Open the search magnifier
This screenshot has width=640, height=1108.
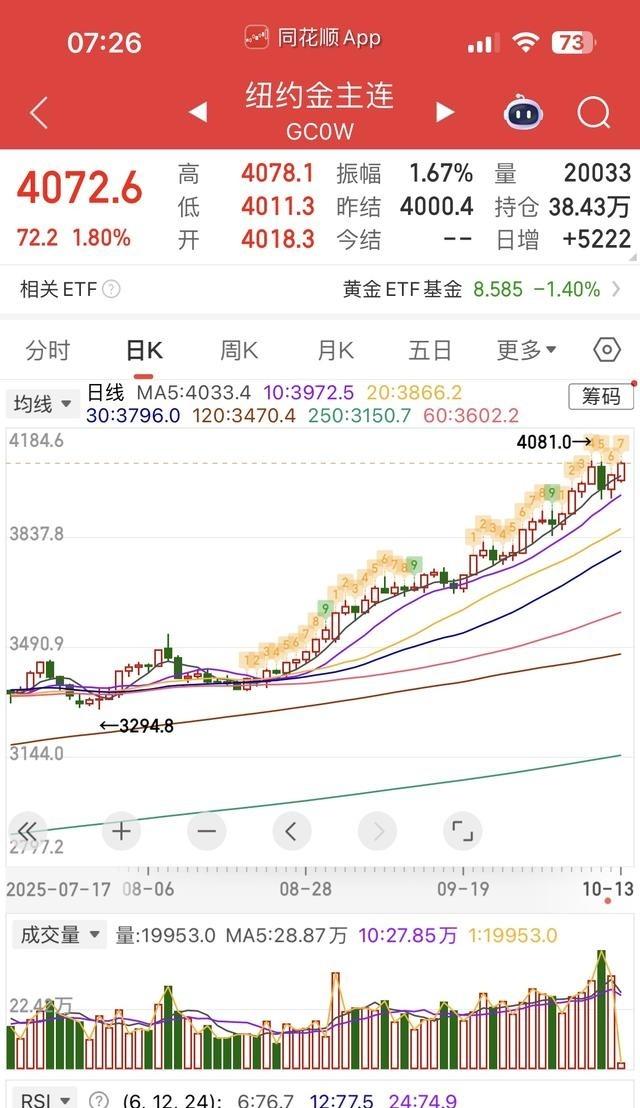[594, 113]
